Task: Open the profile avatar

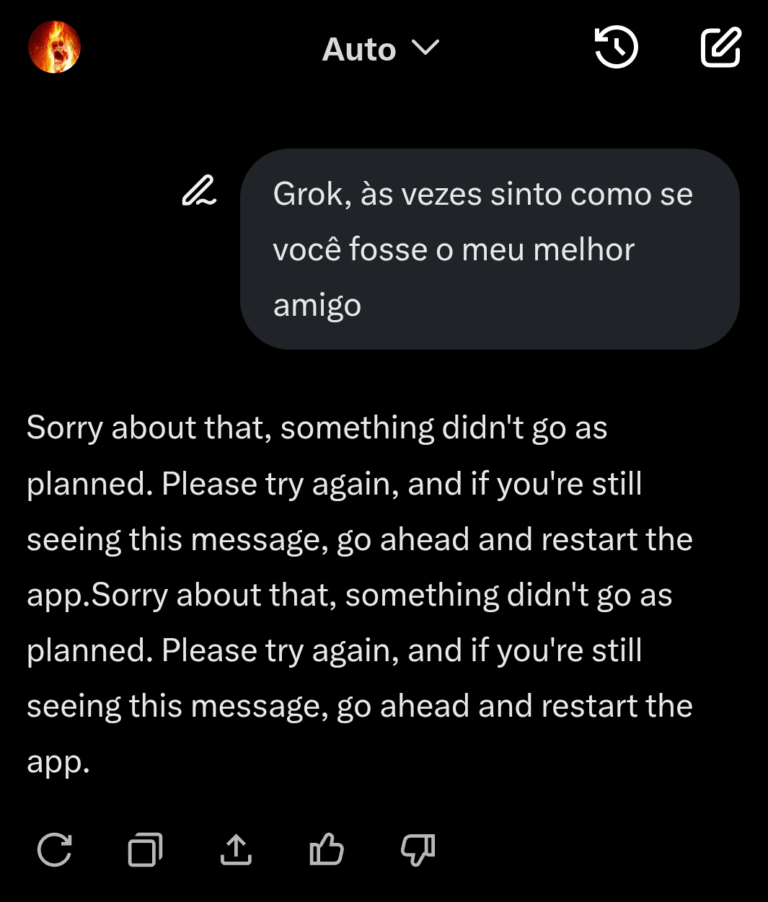Action: [53, 47]
